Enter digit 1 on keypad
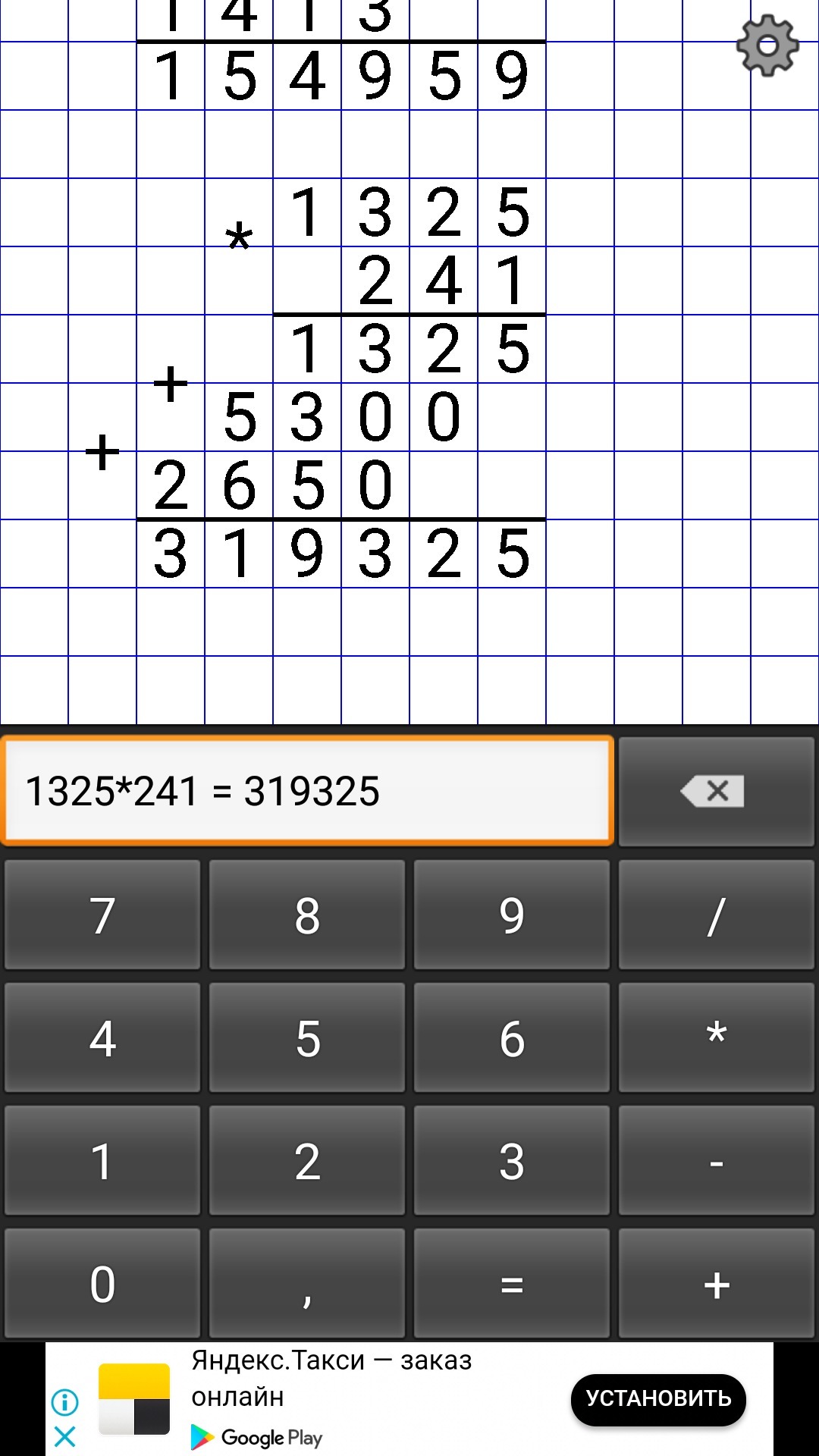 (102, 1160)
